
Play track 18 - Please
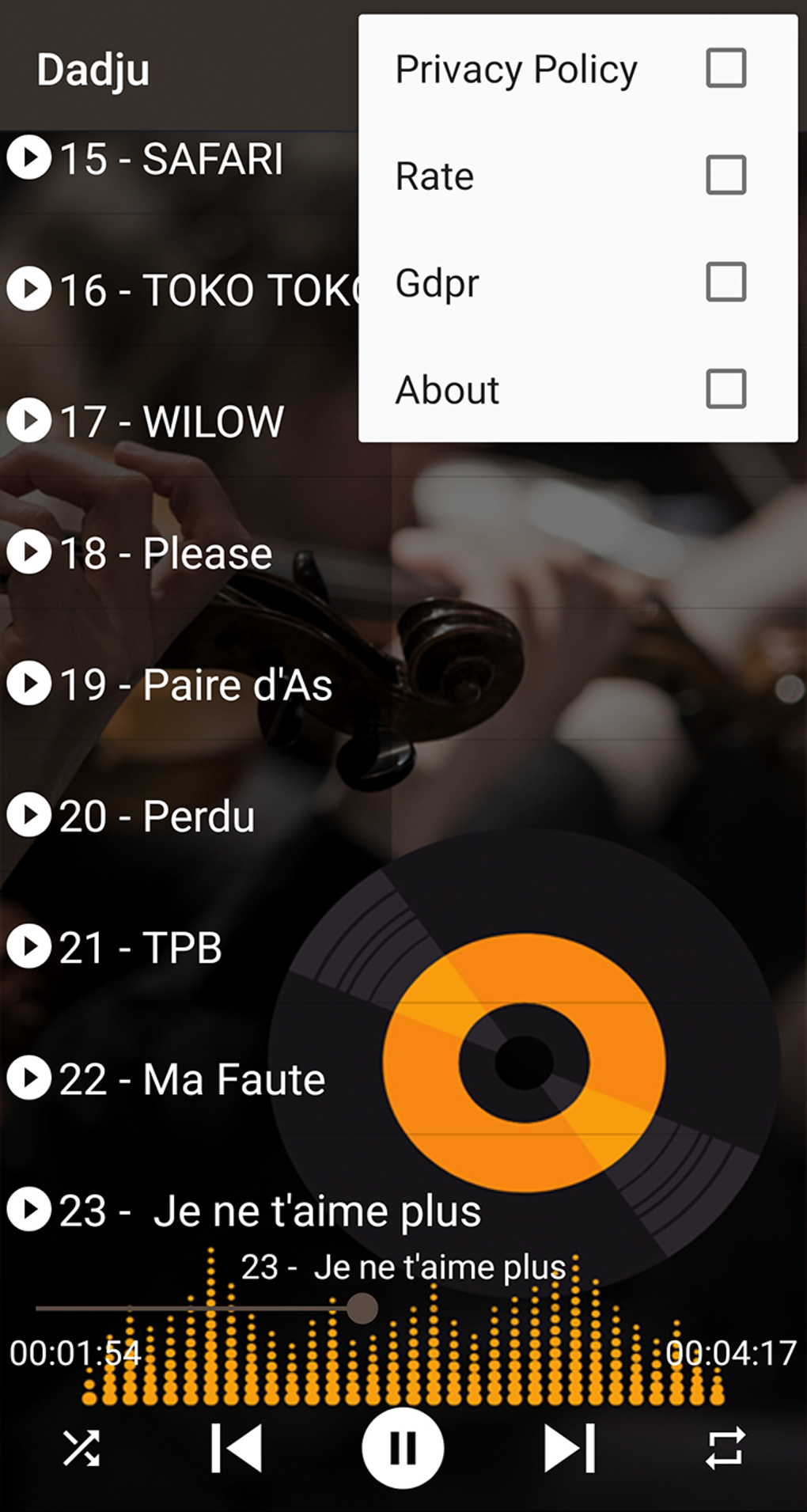point(403,552)
